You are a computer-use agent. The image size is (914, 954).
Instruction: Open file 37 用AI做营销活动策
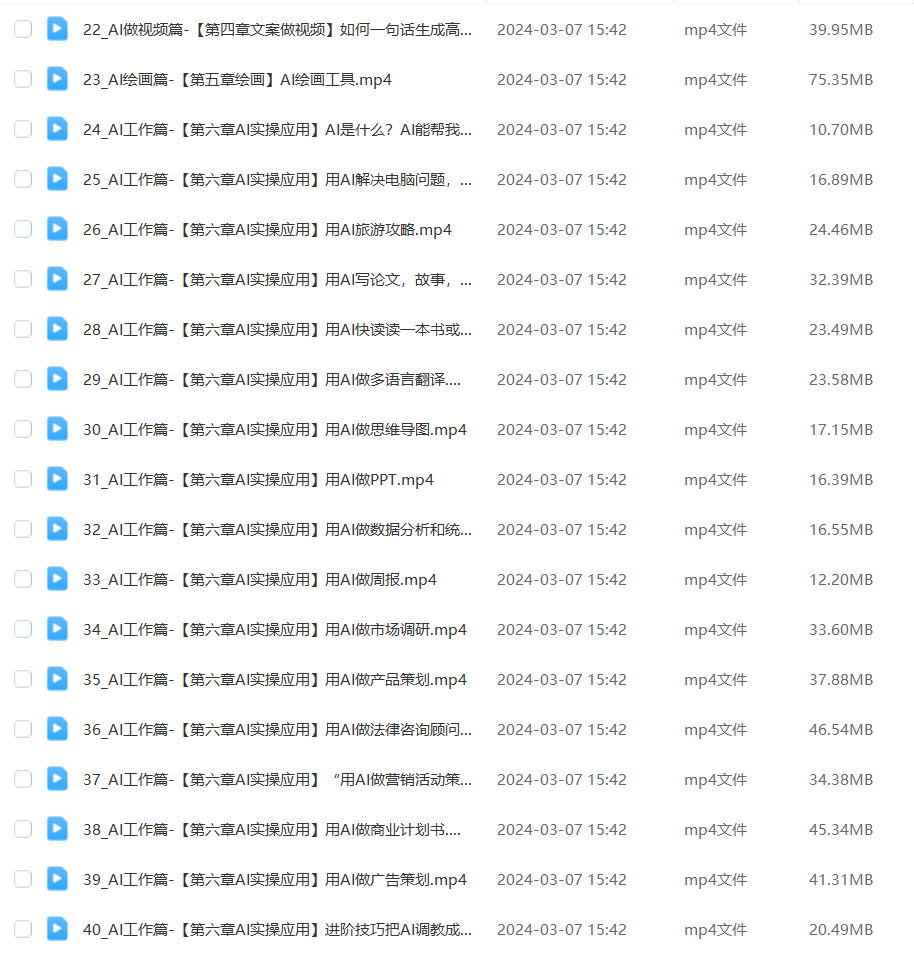pos(277,779)
